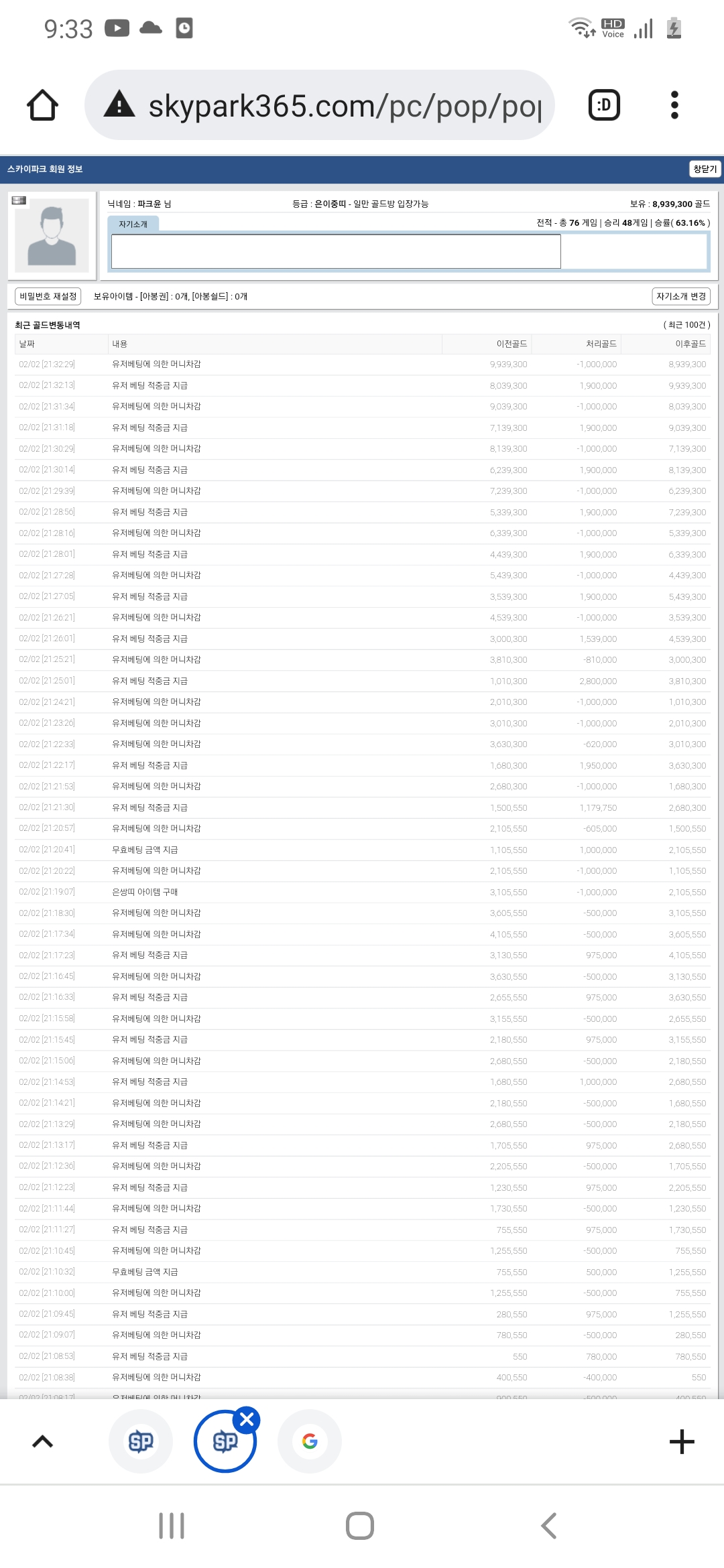Viewport: 724px width, 1568px height.
Task: Open the browser overflow menu
Action: (x=674, y=105)
